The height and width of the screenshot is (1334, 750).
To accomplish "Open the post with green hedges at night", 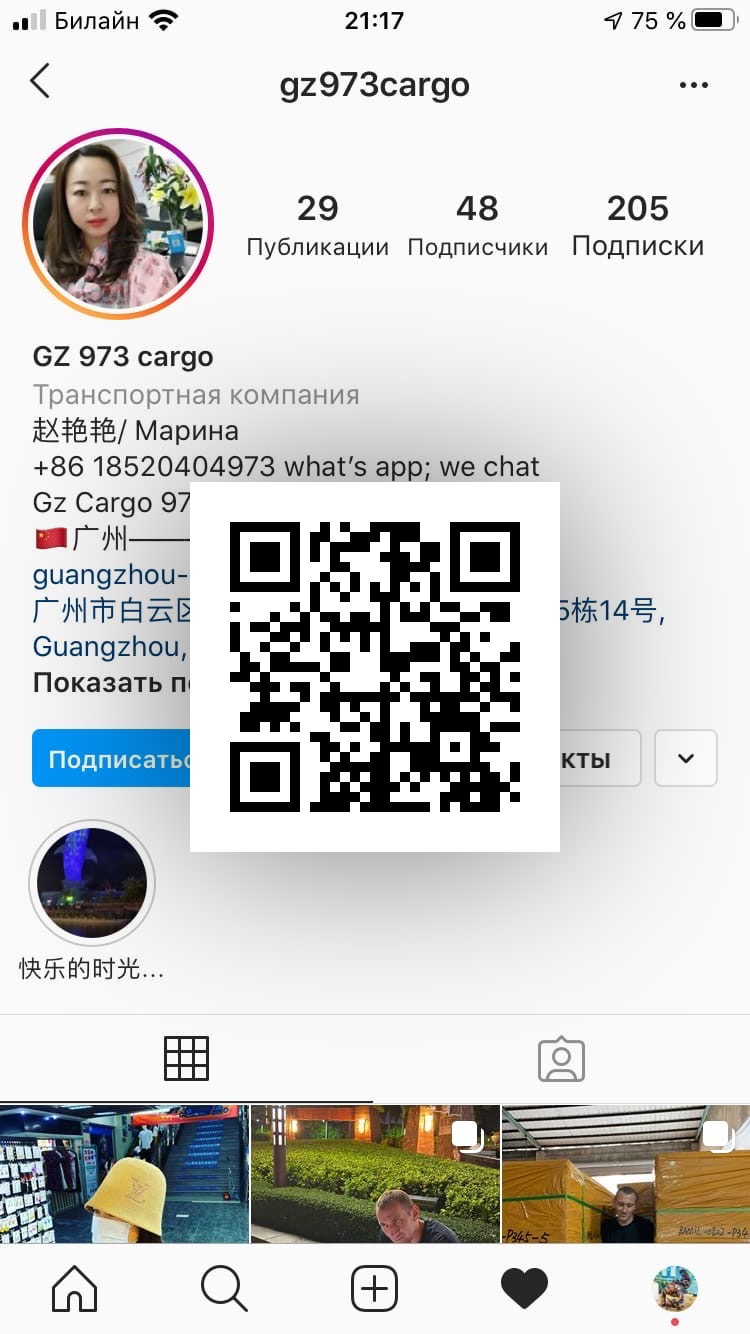I will point(375,1173).
